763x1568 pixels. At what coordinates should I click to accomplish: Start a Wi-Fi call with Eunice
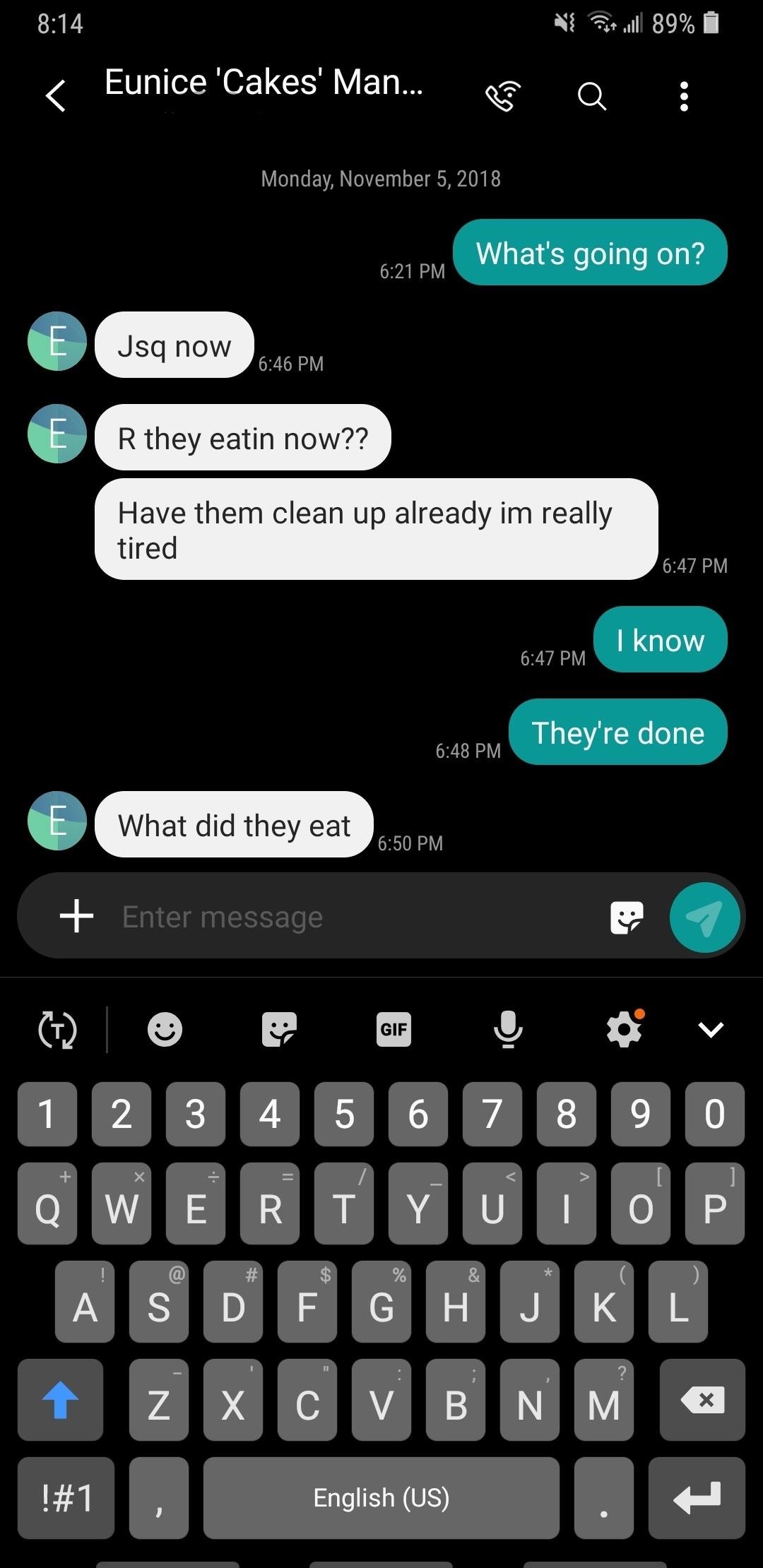(503, 95)
